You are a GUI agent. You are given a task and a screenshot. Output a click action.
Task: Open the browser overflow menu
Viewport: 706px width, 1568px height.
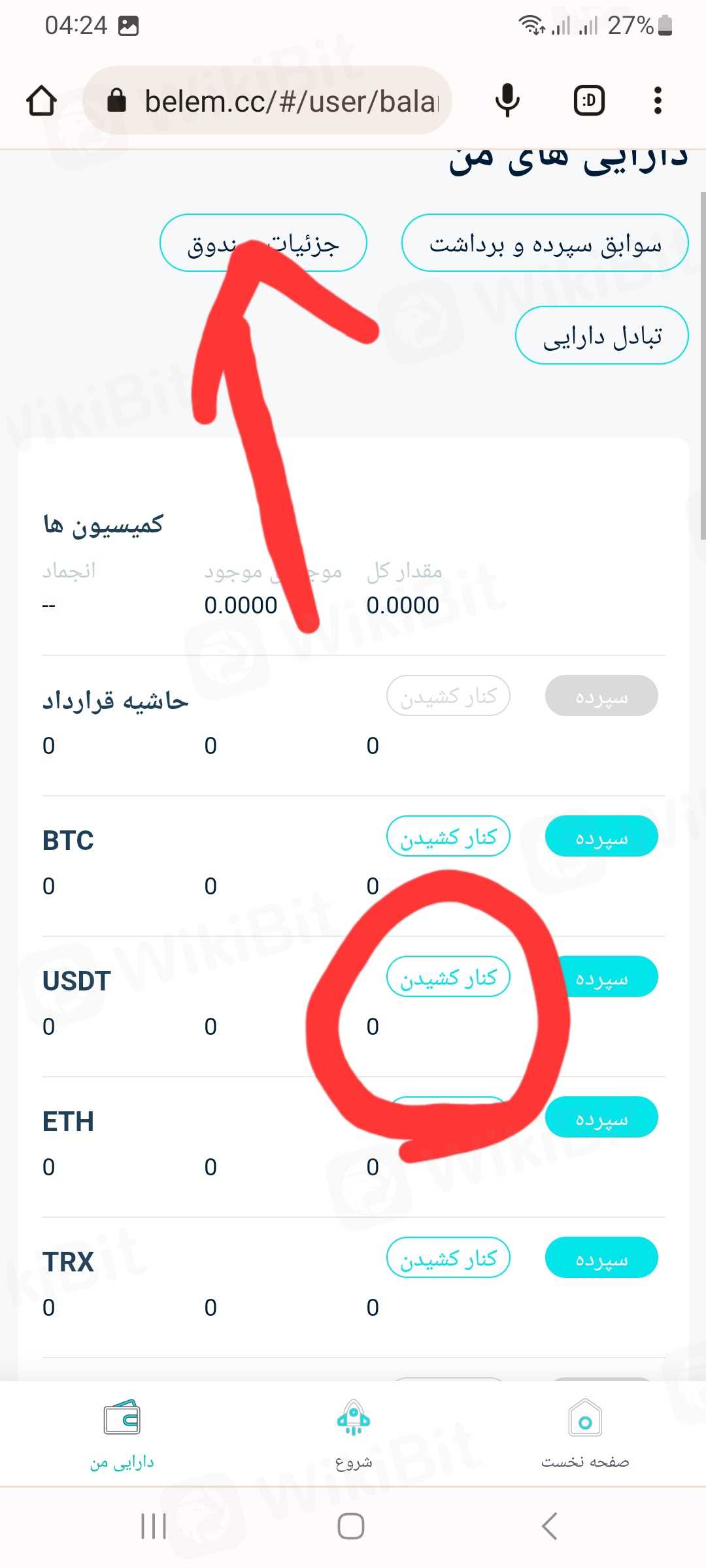[x=658, y=101]
